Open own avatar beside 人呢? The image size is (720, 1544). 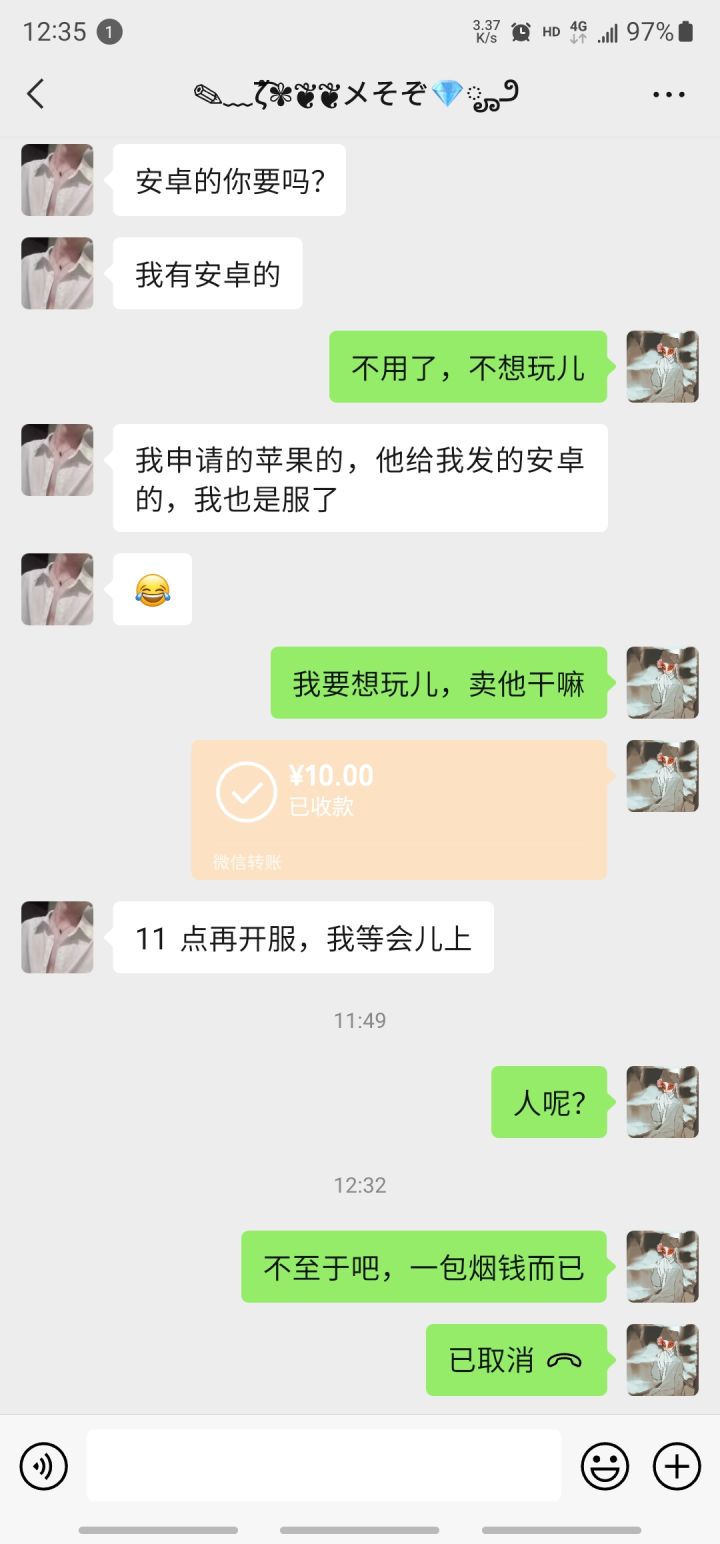[x=662, y=1102]
